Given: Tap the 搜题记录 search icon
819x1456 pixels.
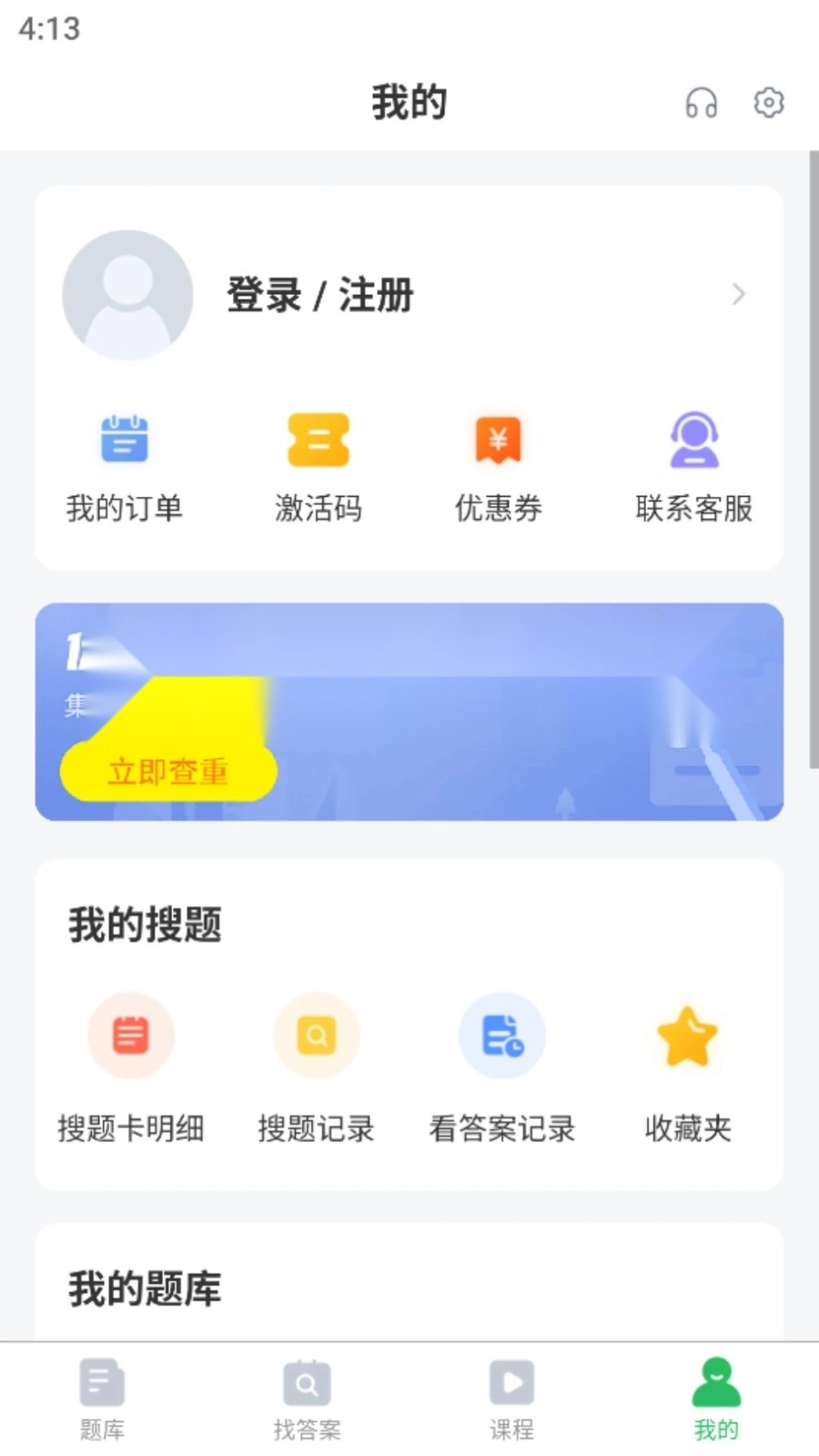Looking at the screenshot, I should (316, 1035).
